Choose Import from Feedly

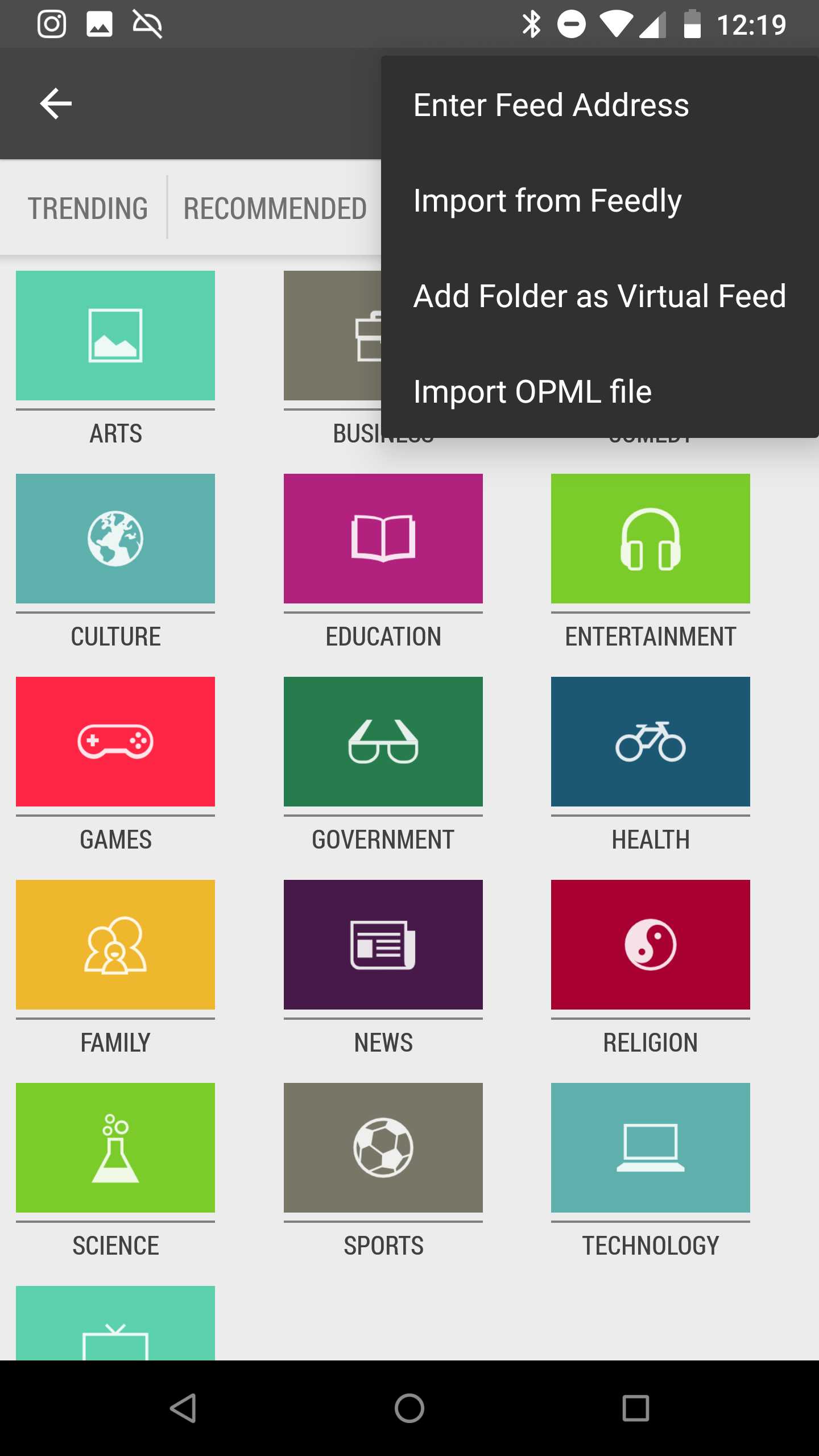click(547, 201)
